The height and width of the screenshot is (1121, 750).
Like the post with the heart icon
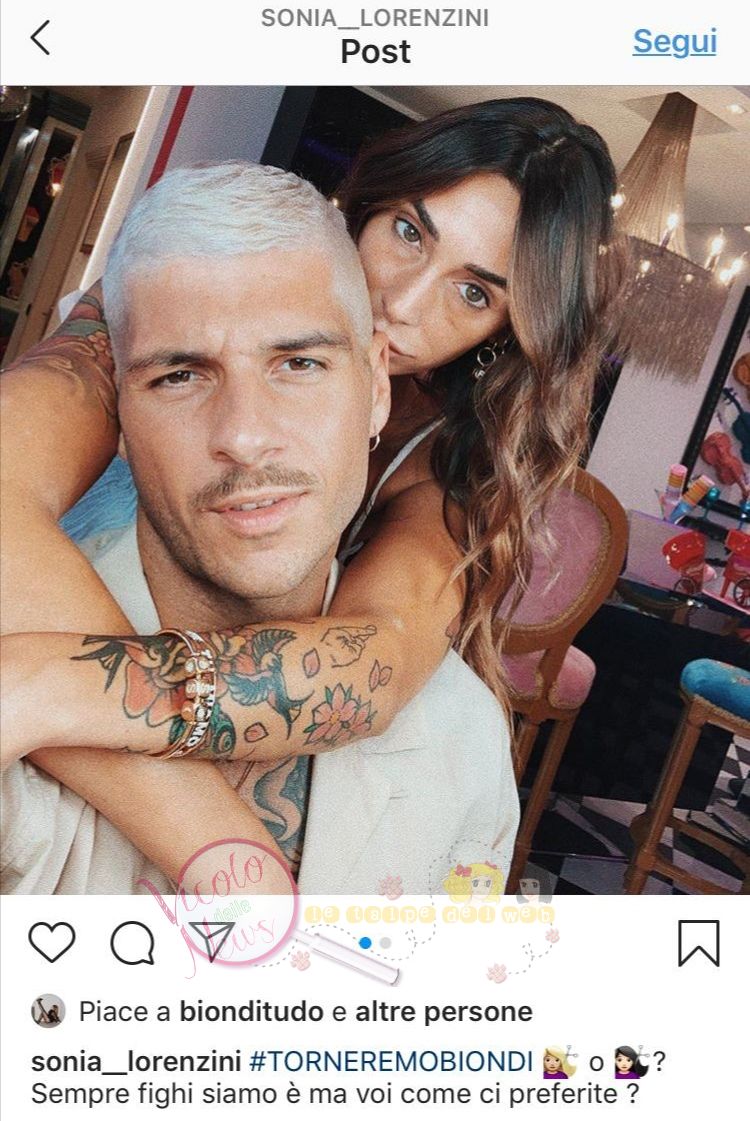coord(51,943)
